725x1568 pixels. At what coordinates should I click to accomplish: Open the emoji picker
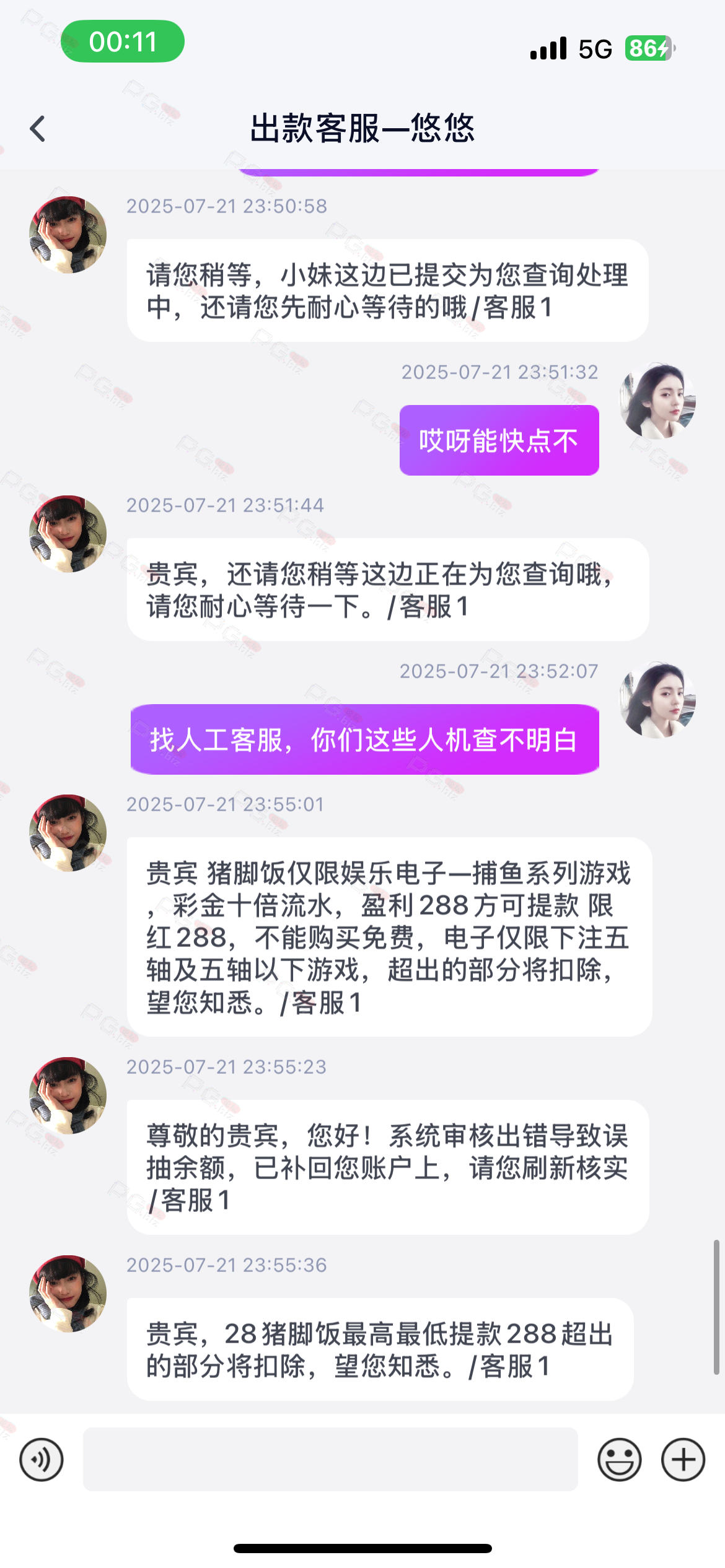click(x=619, y=1460)
